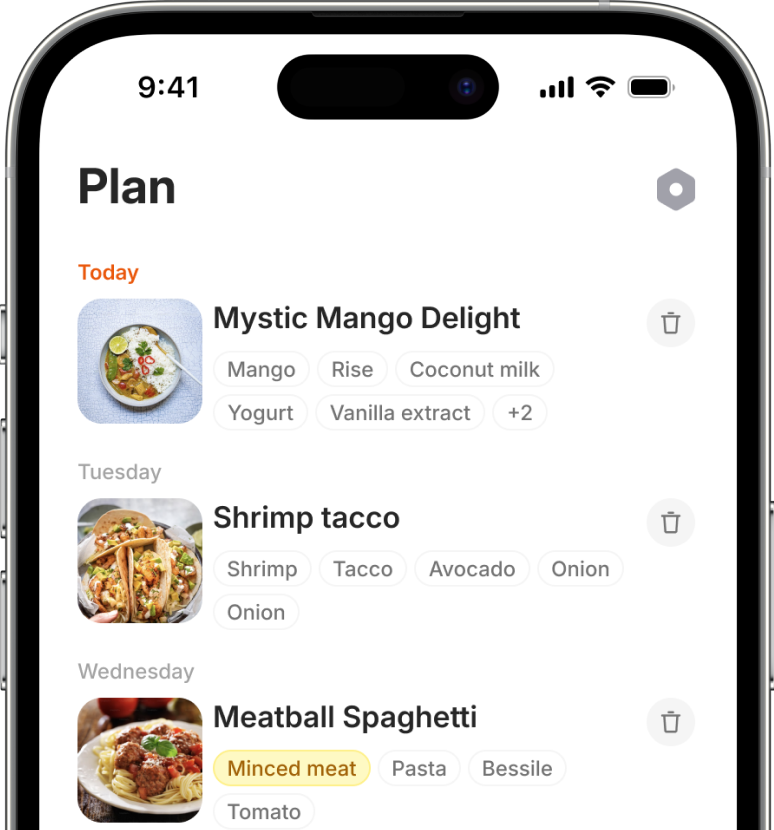
Task: Choose the Avocado ingredient chip
Action: click(x=472, y=569)
